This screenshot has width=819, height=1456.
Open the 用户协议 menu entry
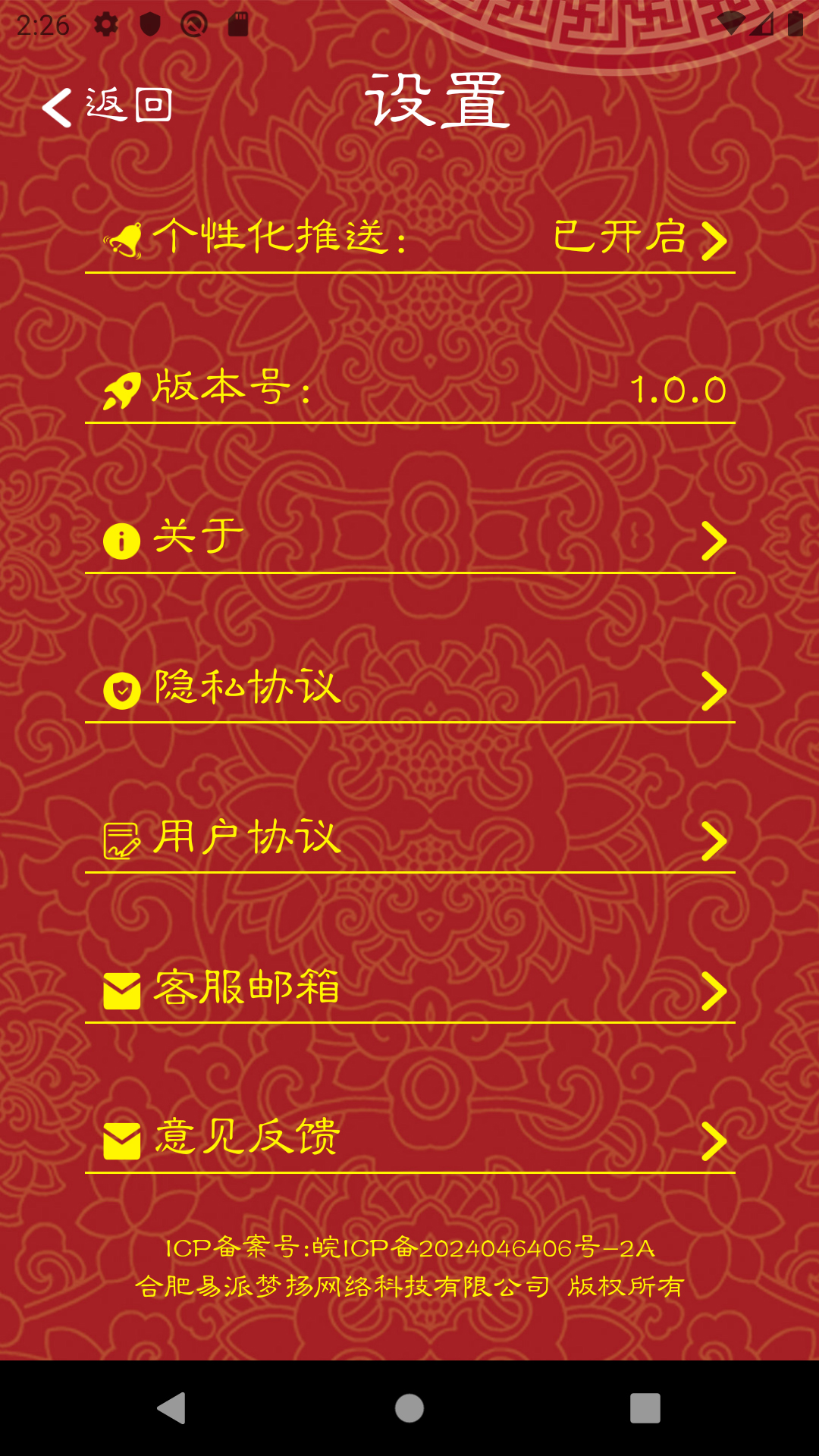(245, 838)
